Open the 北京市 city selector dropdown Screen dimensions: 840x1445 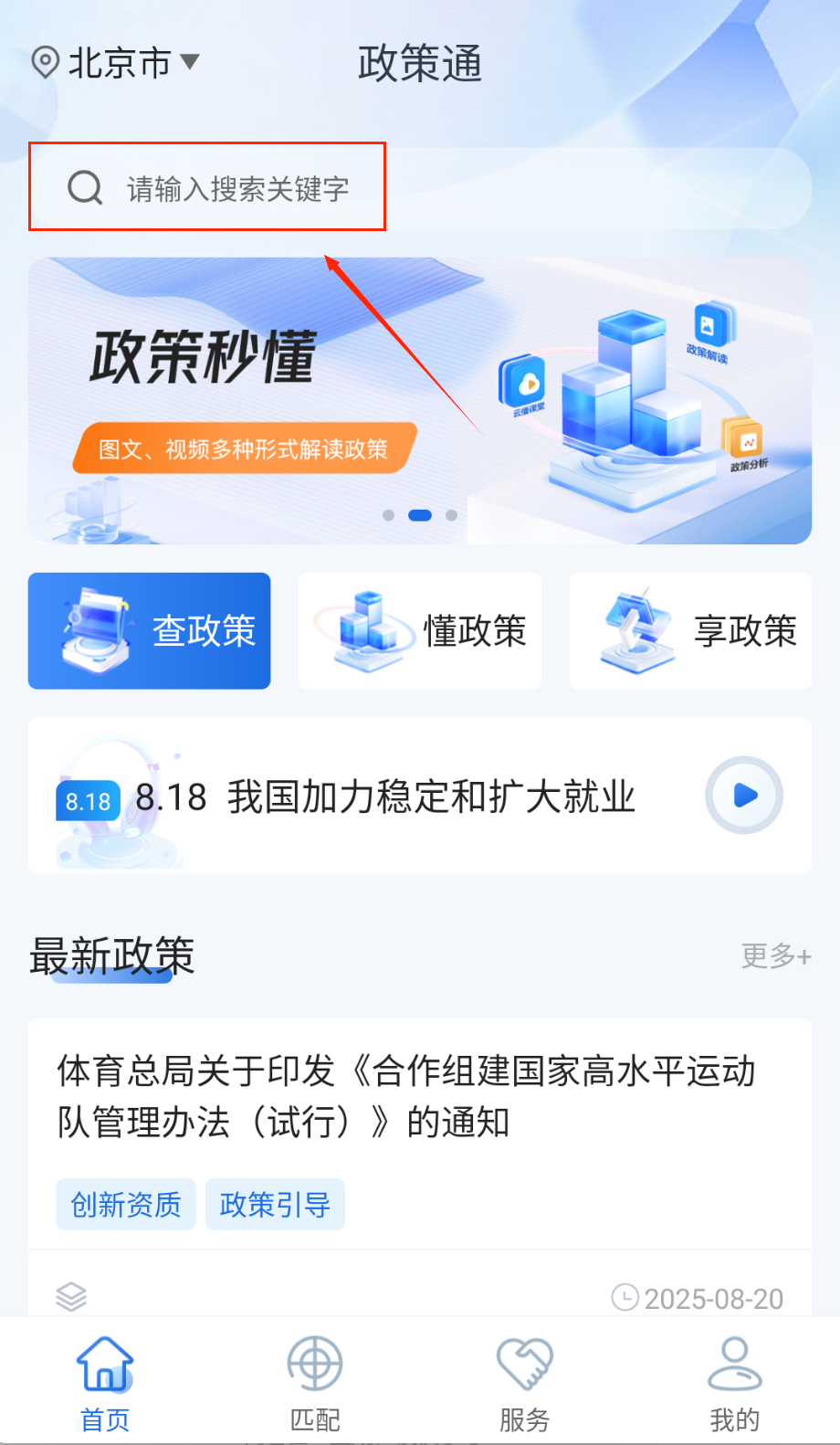pyautogui.click(x=117, y=63)
